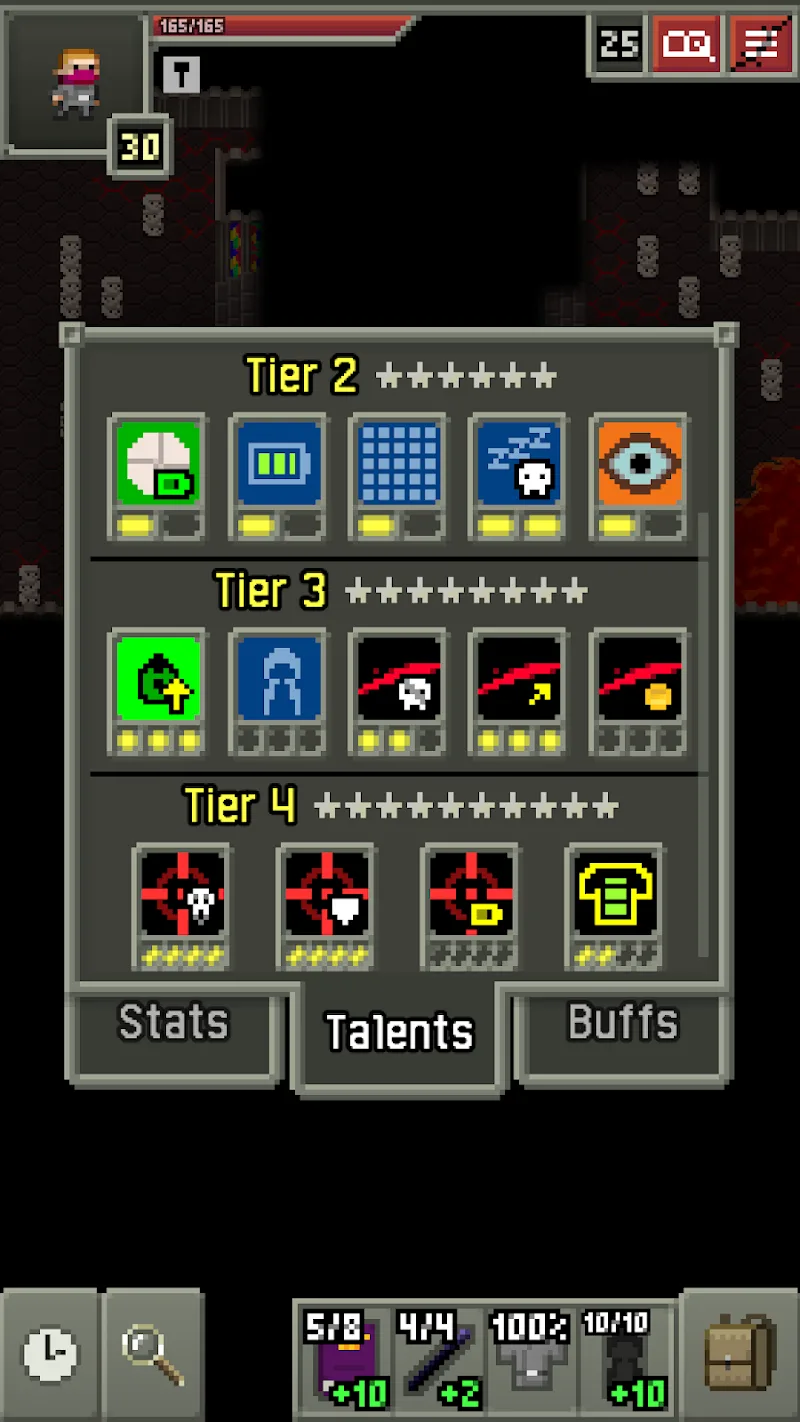
Task: Tap the magnifying glass search button
Action: (154, 1355)
